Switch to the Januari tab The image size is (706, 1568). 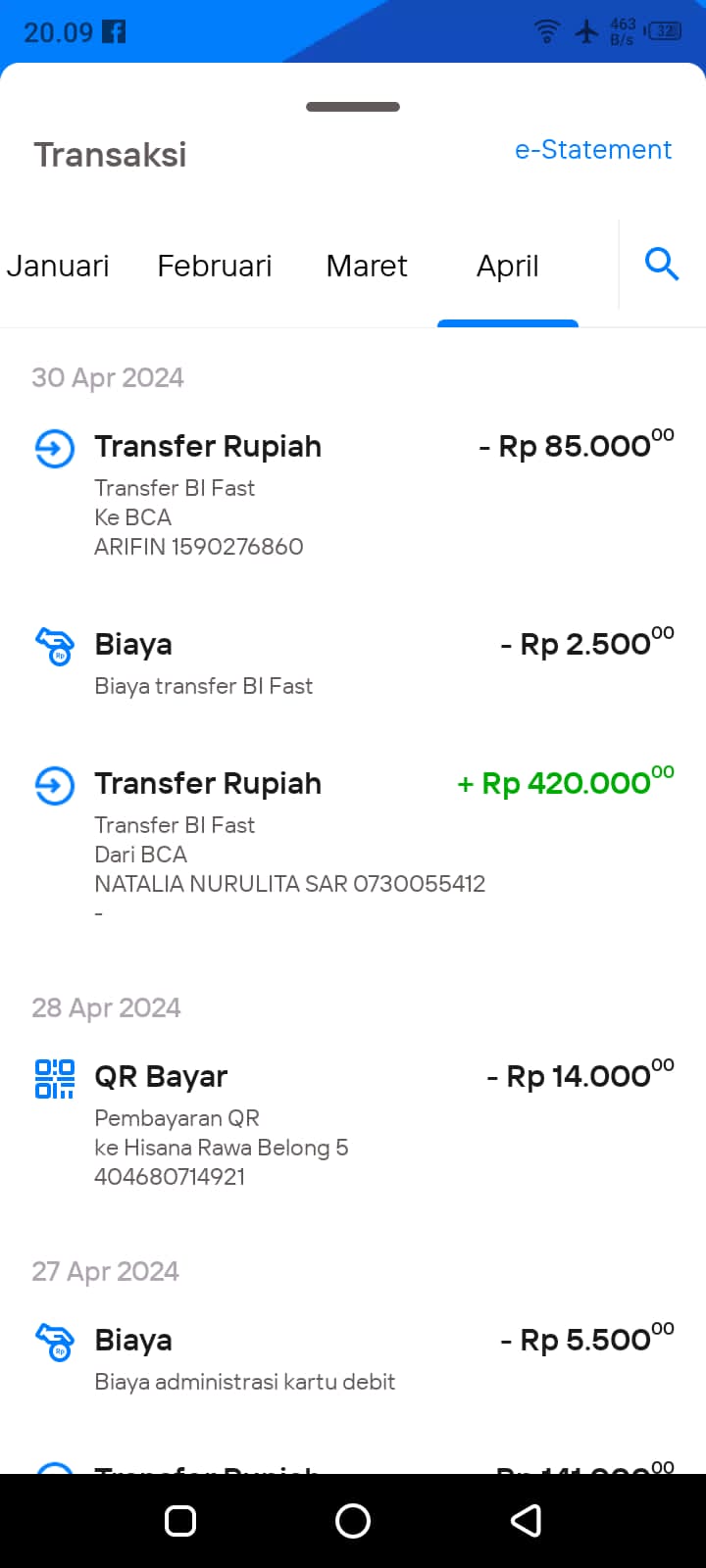pos(58,266)
